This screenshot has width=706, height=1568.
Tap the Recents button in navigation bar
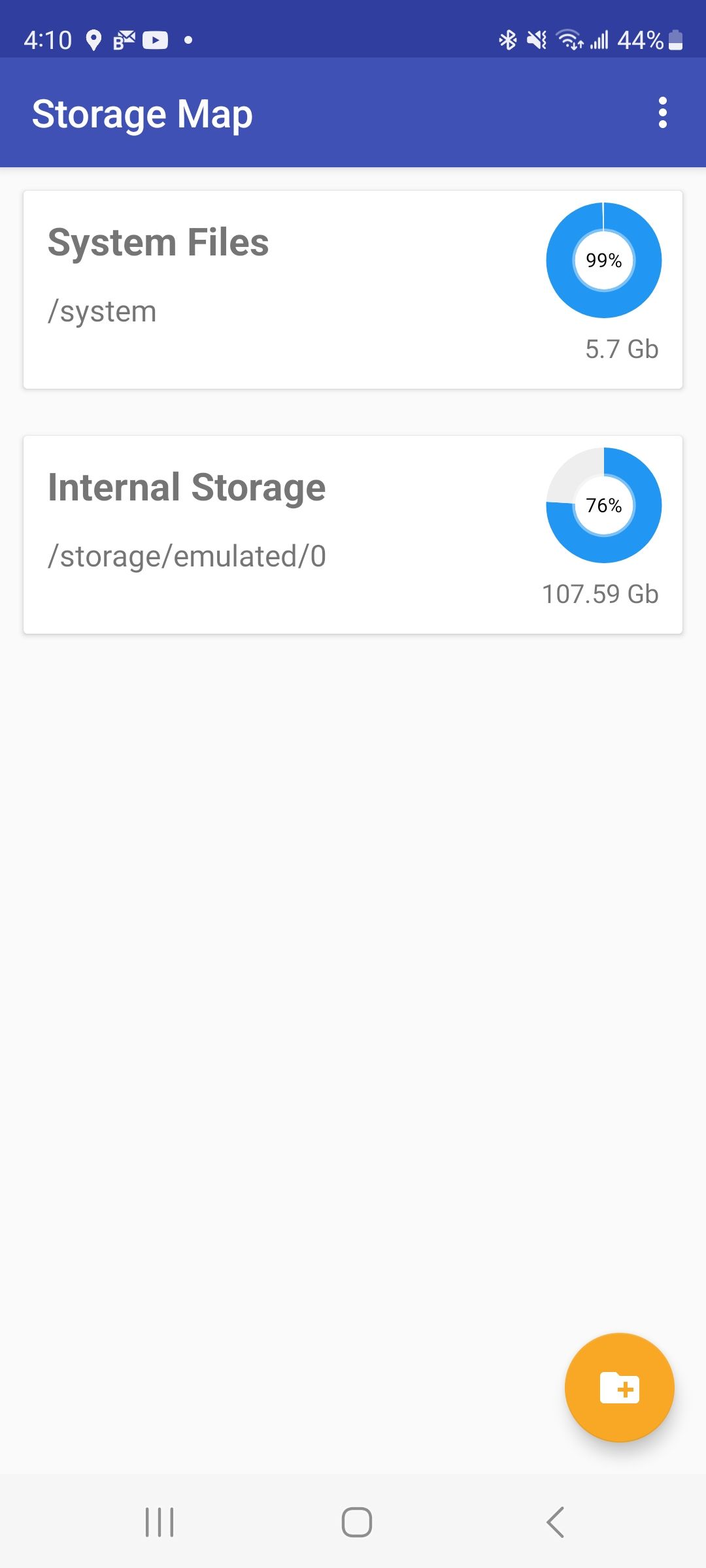coord(159,1520)
